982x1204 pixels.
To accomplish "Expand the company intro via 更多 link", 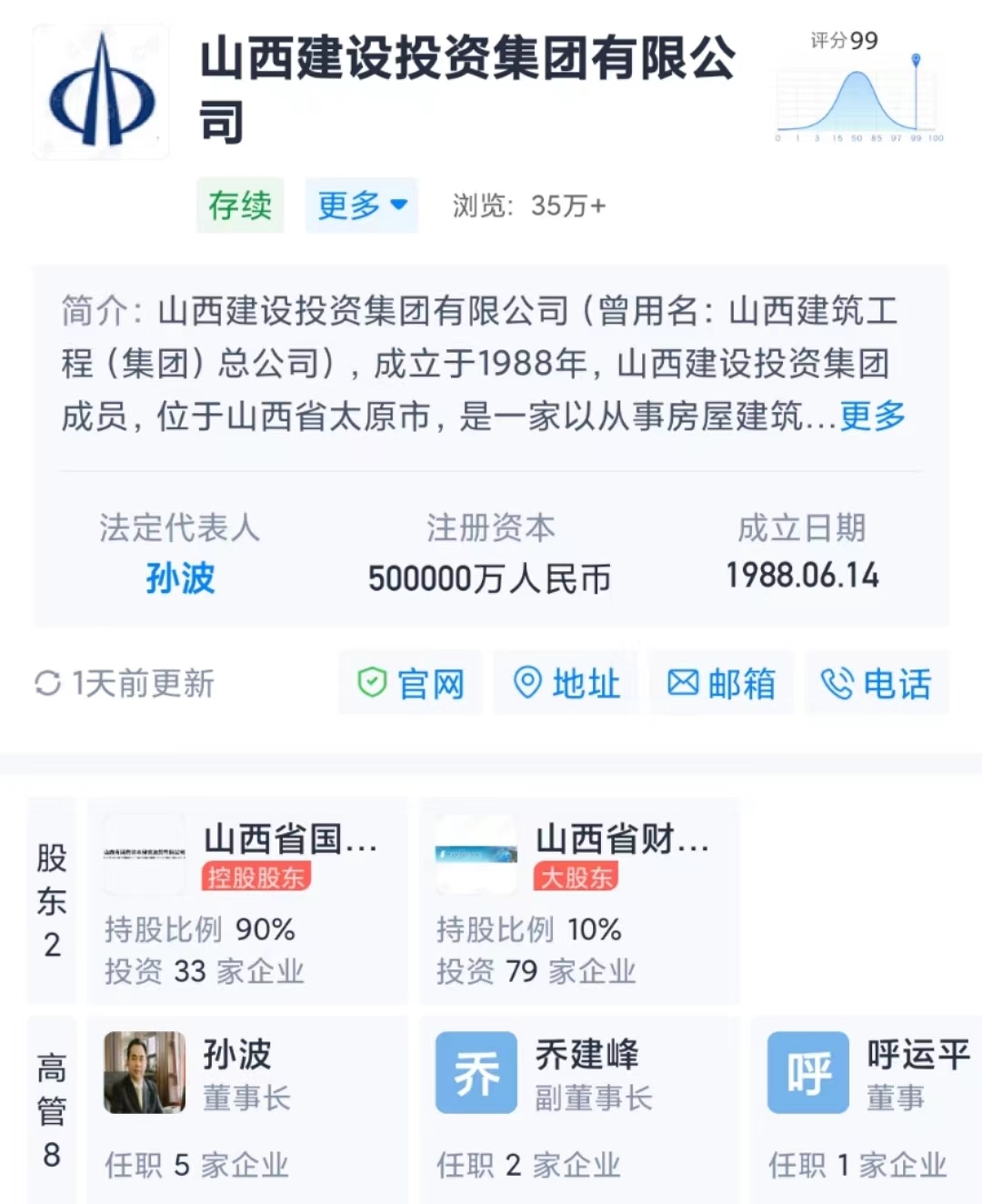I will (872, 416).
